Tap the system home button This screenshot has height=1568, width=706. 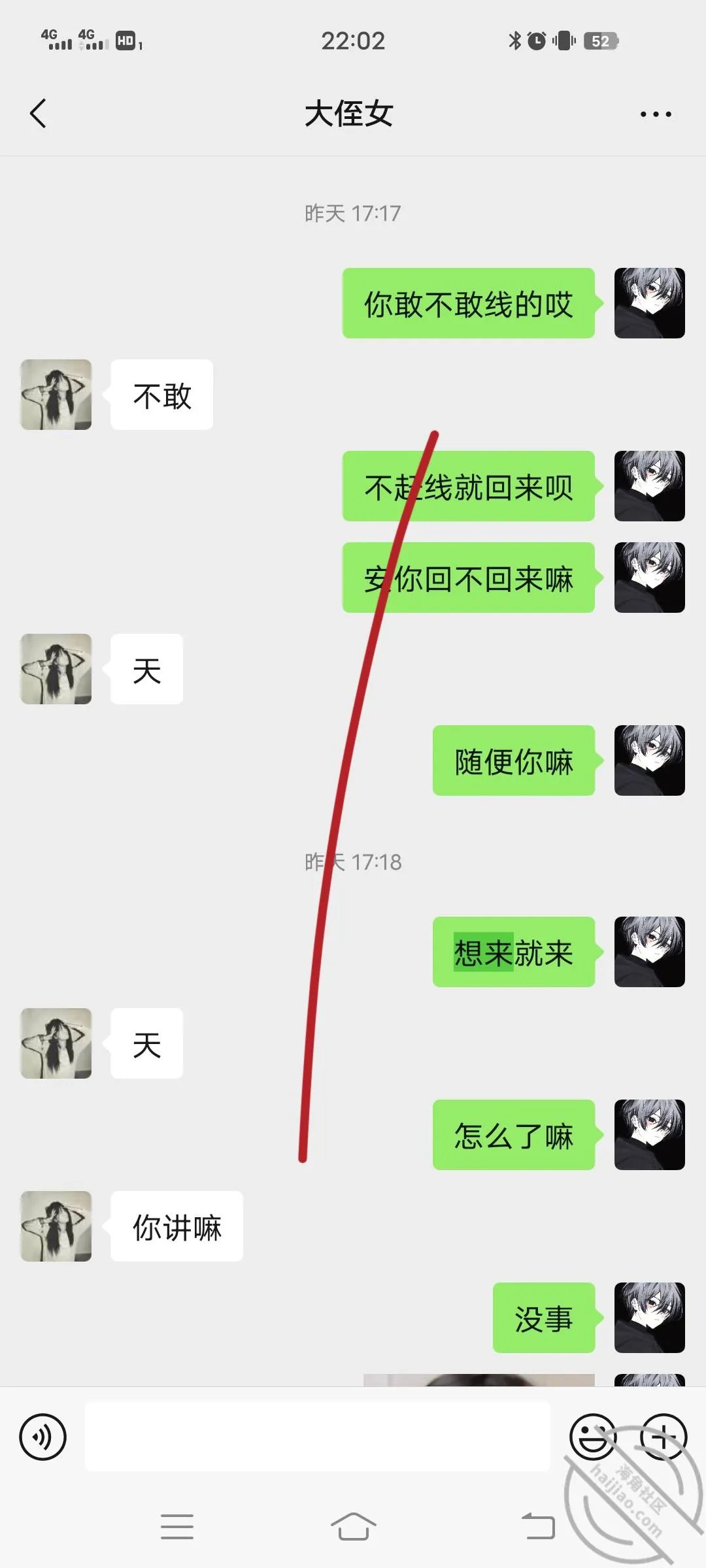click(353, 1527)
